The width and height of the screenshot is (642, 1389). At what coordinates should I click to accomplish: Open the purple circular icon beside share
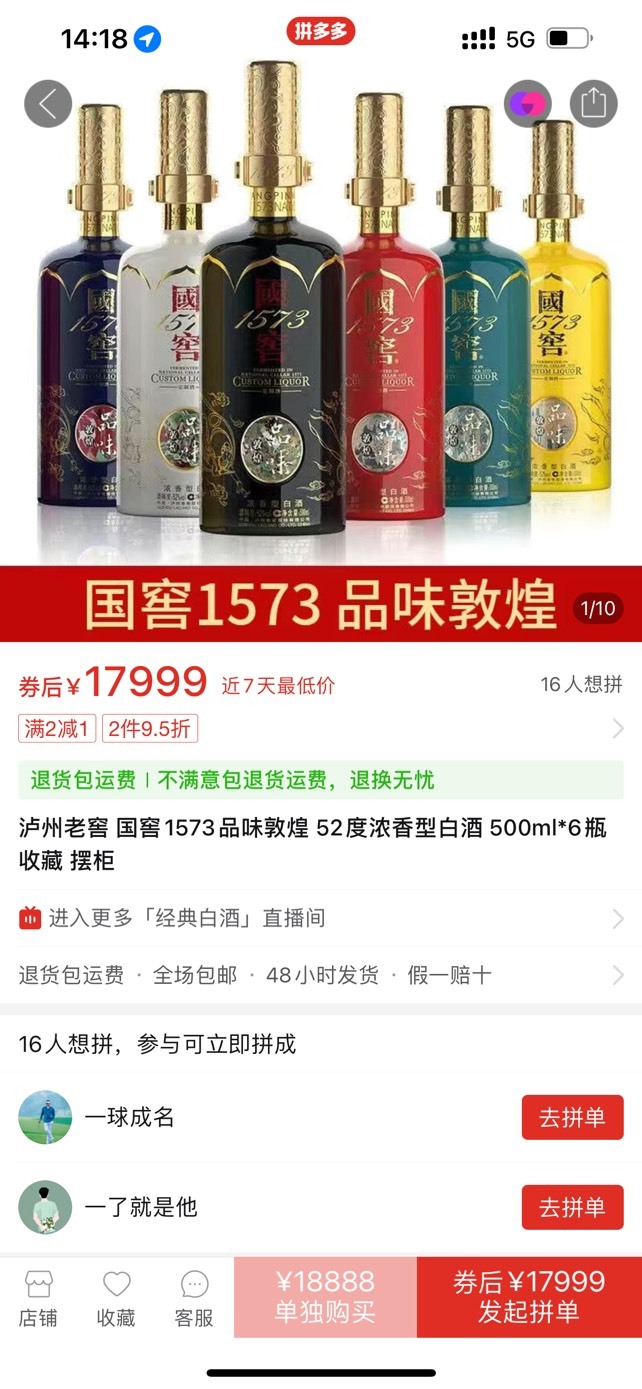[x=528, y=103]
